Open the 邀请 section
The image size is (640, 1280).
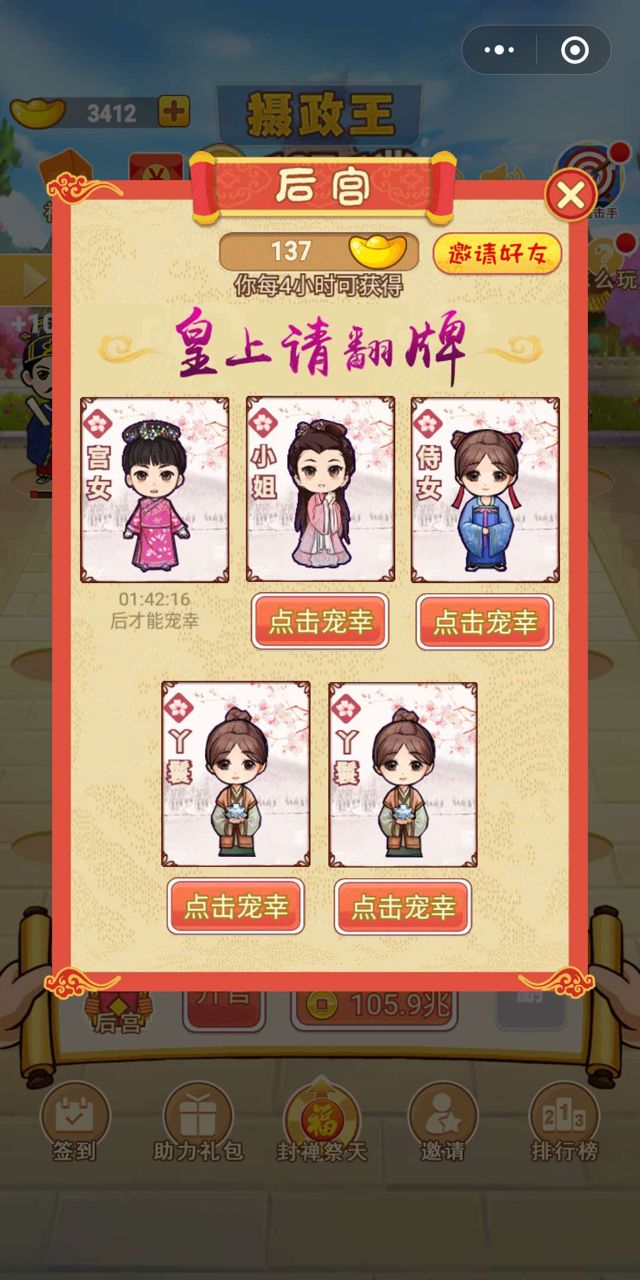pos(442,1123)
